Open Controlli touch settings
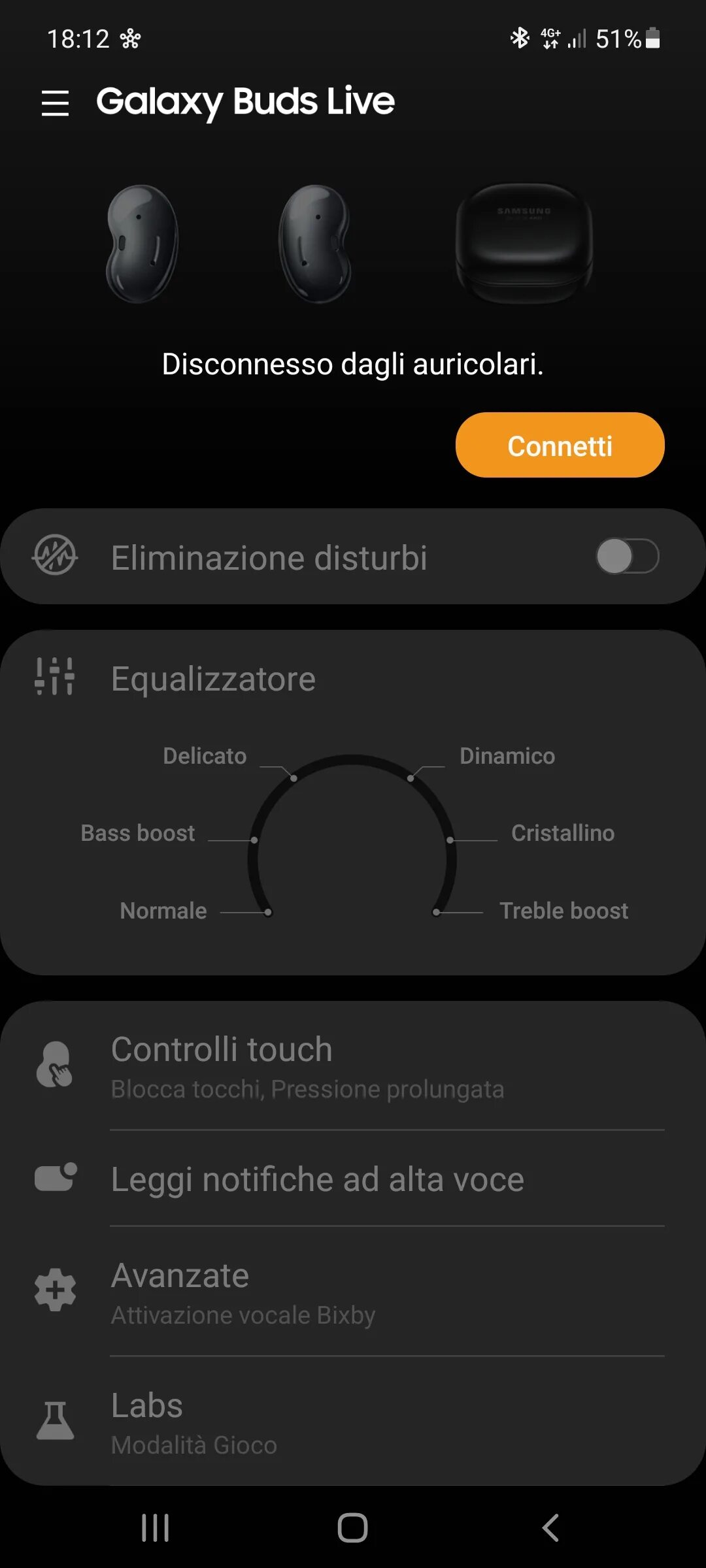Viewport: 706px width, 1568px height. click(353, 1065)
